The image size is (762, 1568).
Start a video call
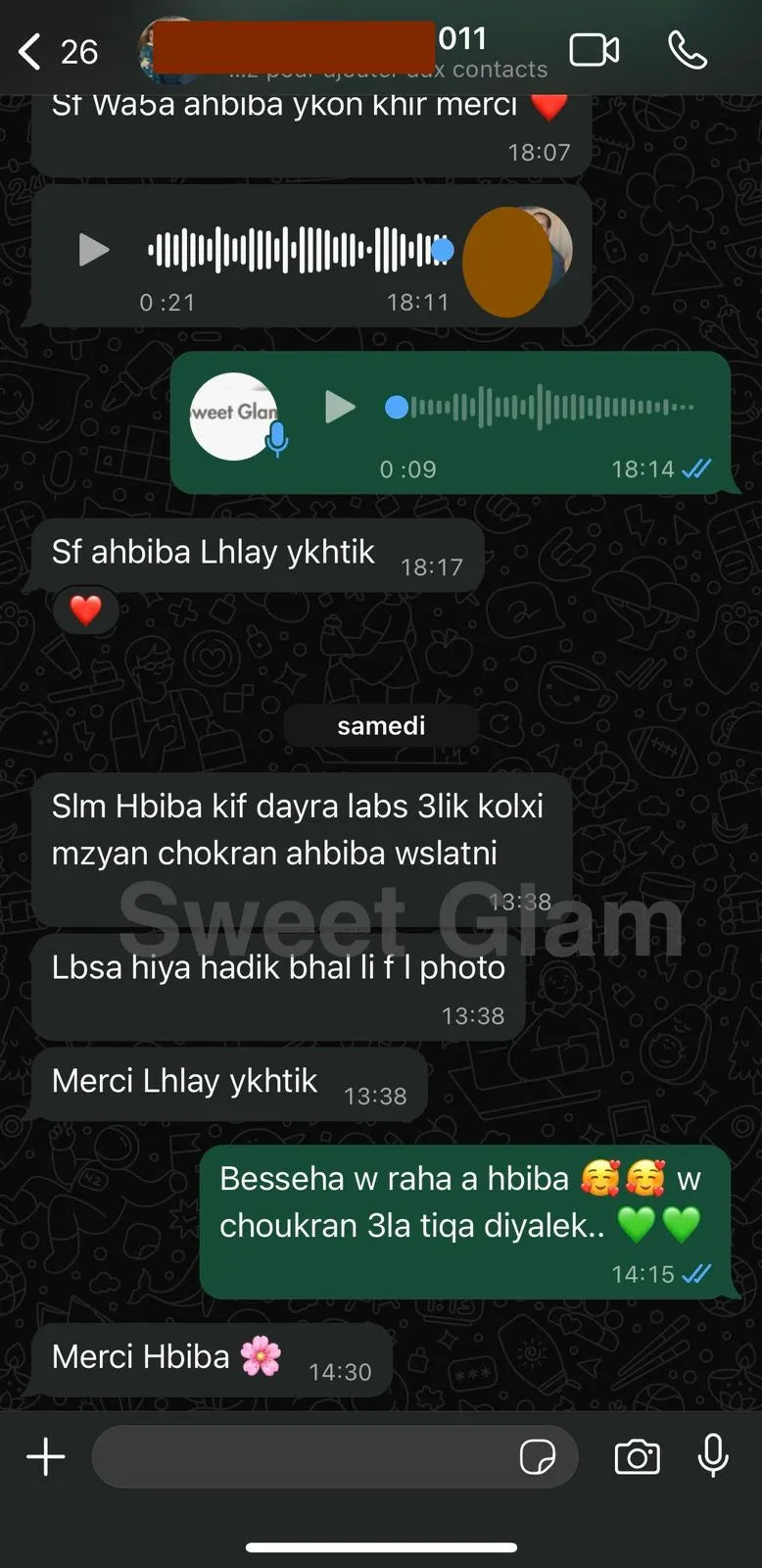click(x=594, y=50)
